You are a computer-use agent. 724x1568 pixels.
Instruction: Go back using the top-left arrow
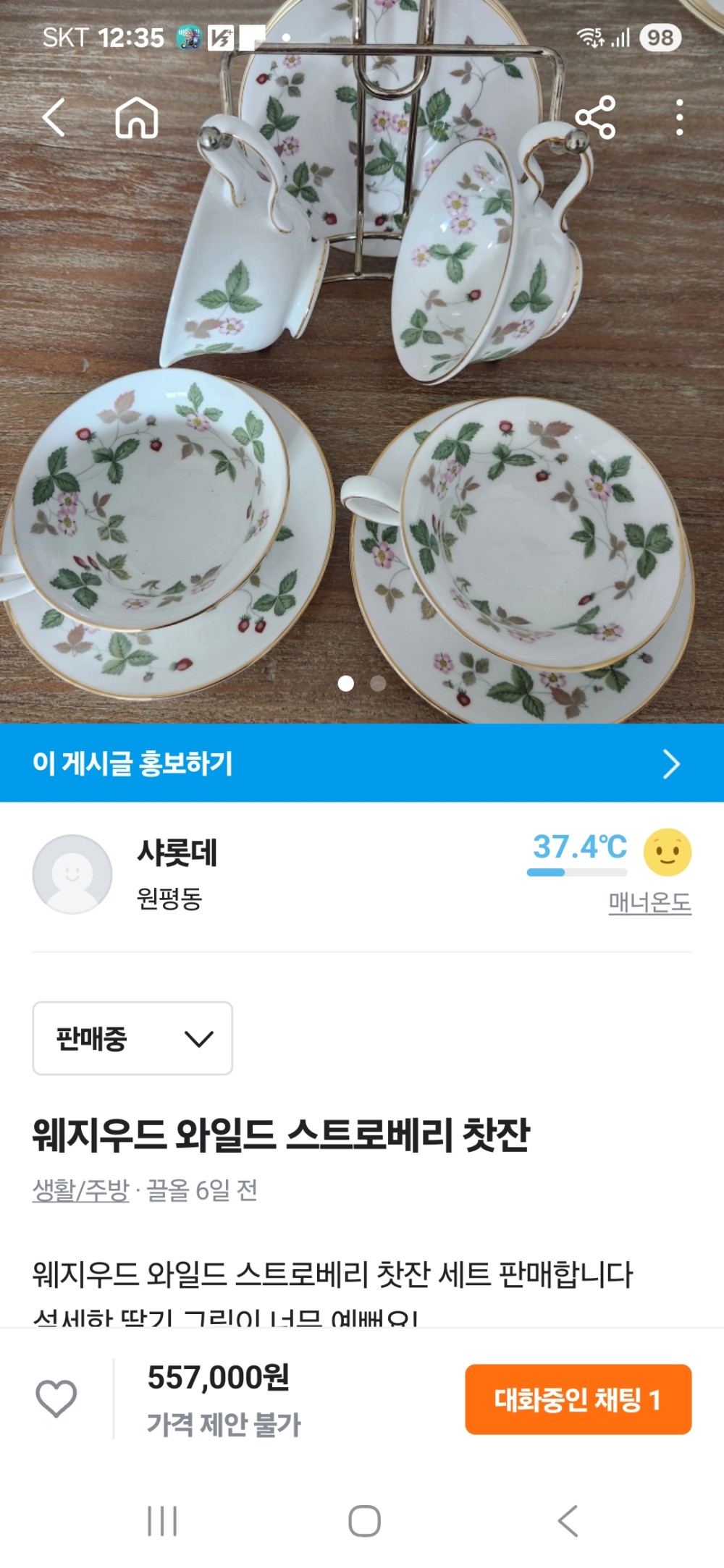pyautogui.click(x=54, y=117)
